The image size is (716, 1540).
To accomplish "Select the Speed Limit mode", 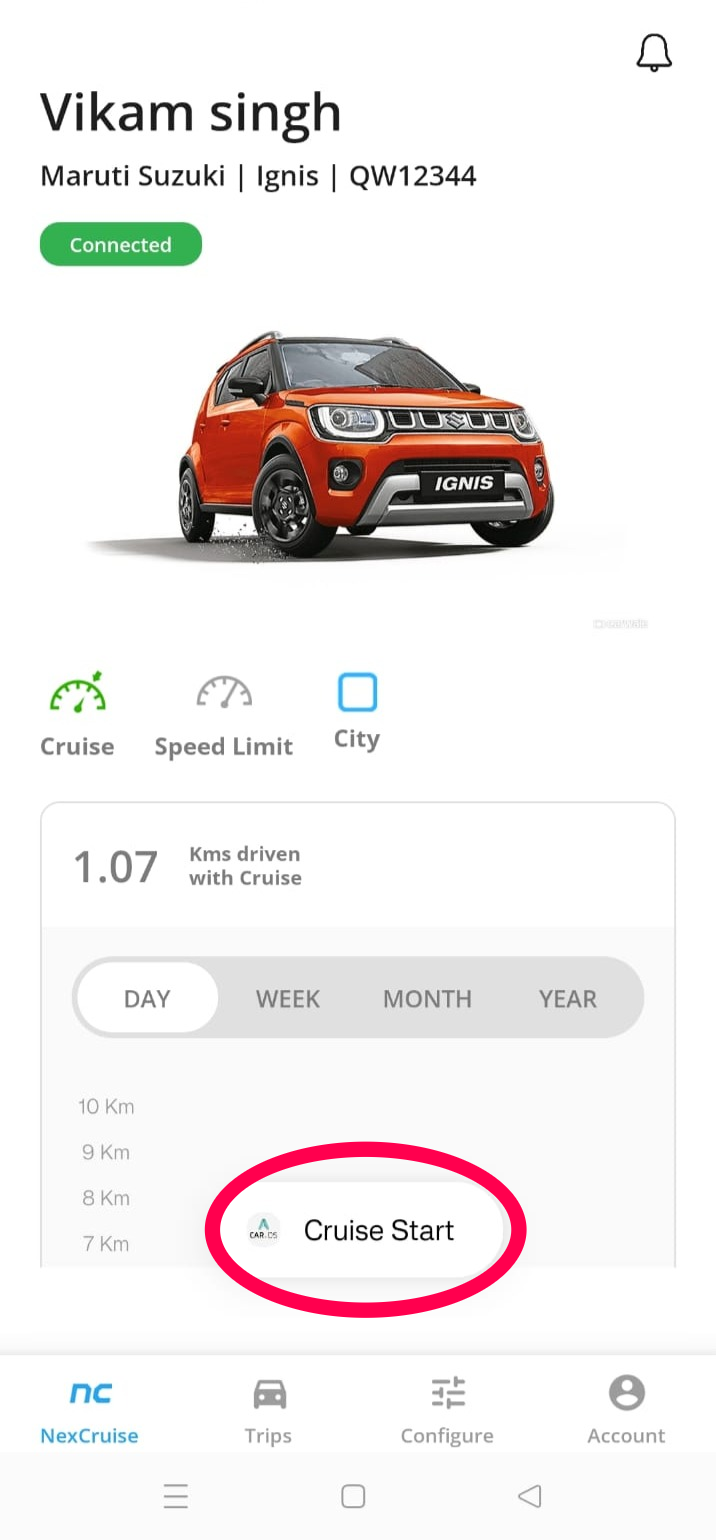I will 223,694.
